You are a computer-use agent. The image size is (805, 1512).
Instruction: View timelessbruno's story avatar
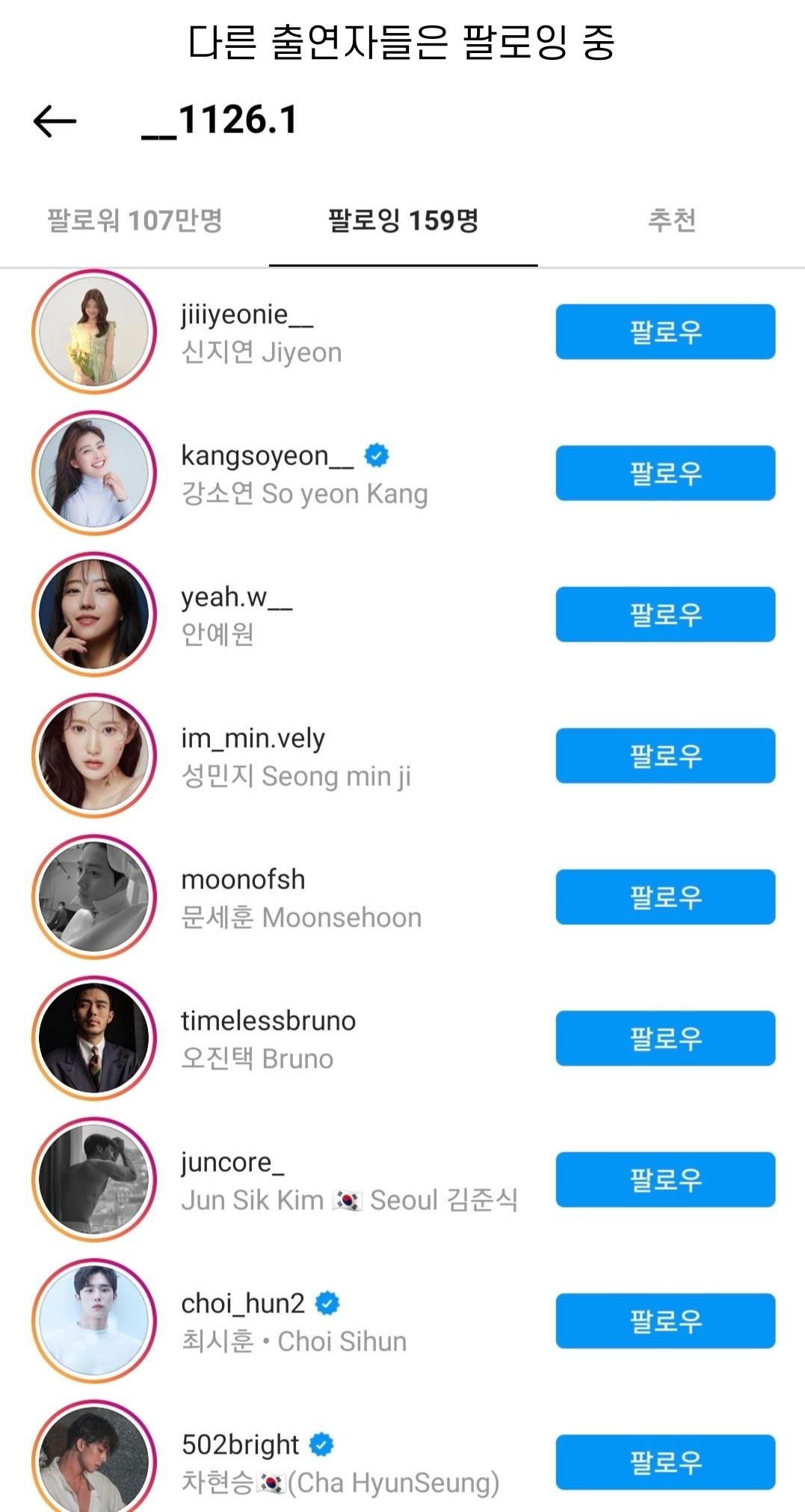(x=94, y=1038)
